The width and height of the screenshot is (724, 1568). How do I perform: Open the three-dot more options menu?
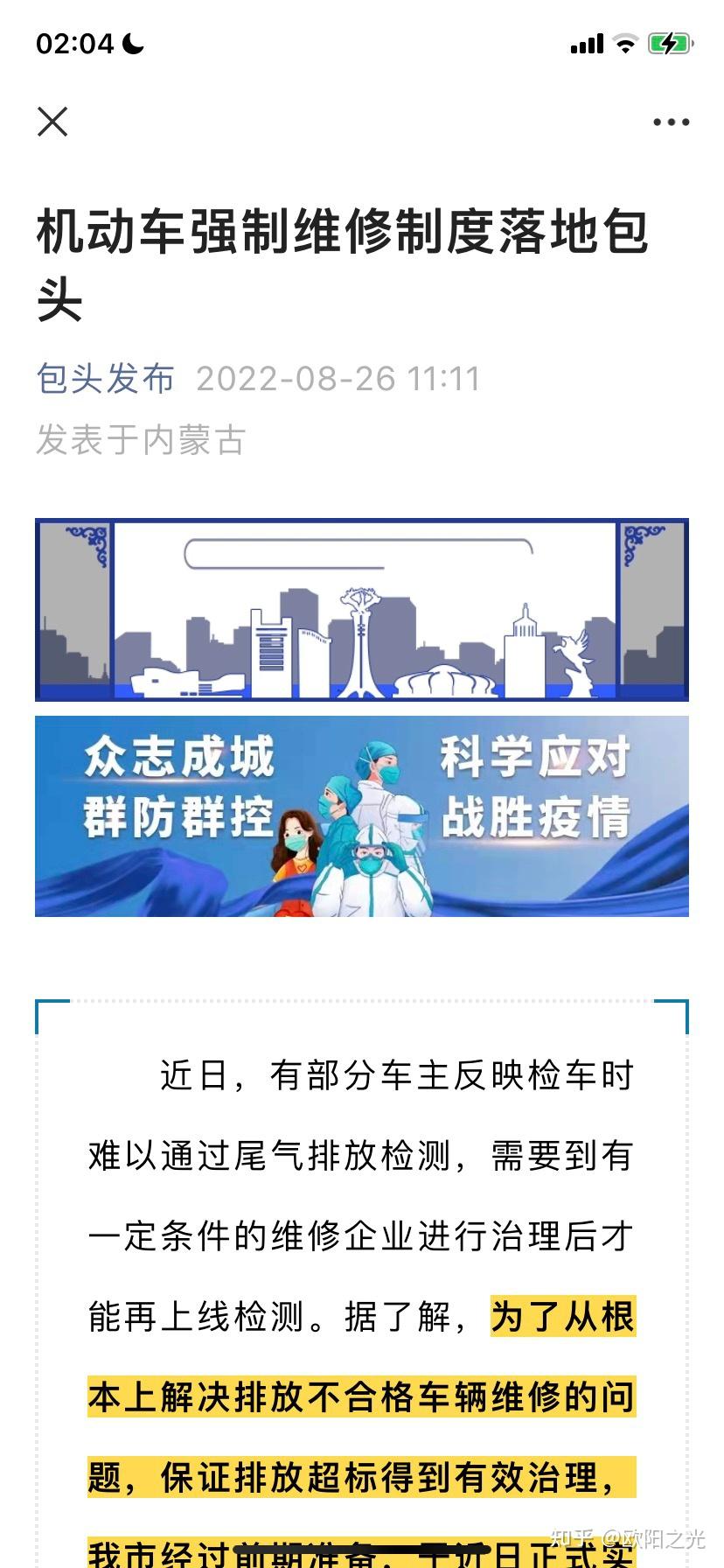671,122
